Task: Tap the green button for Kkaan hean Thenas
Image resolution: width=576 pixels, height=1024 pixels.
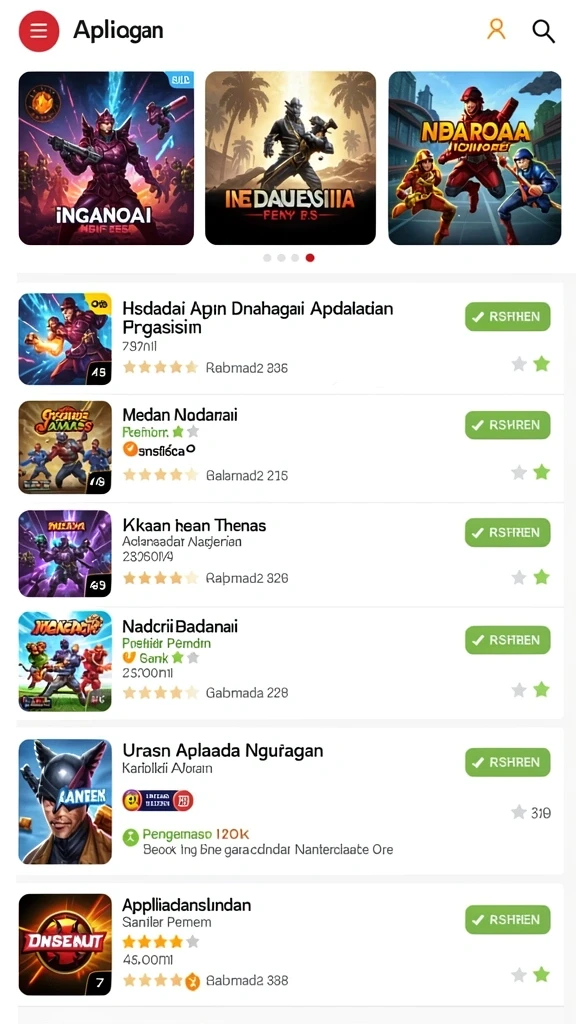Action: click(x=507, y=533)
